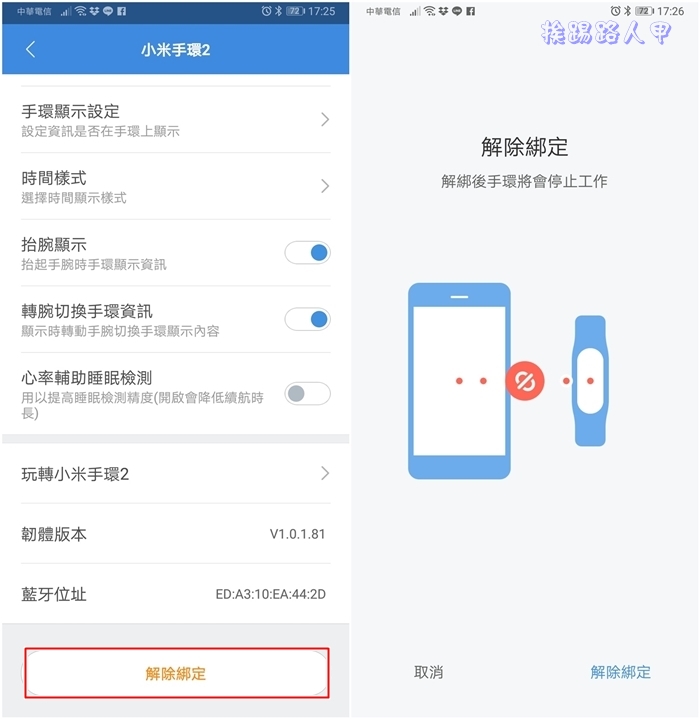This screenshot has width=700, height=719.
Task: Open the 時間樣式 option
Action: tap(175, 186)
